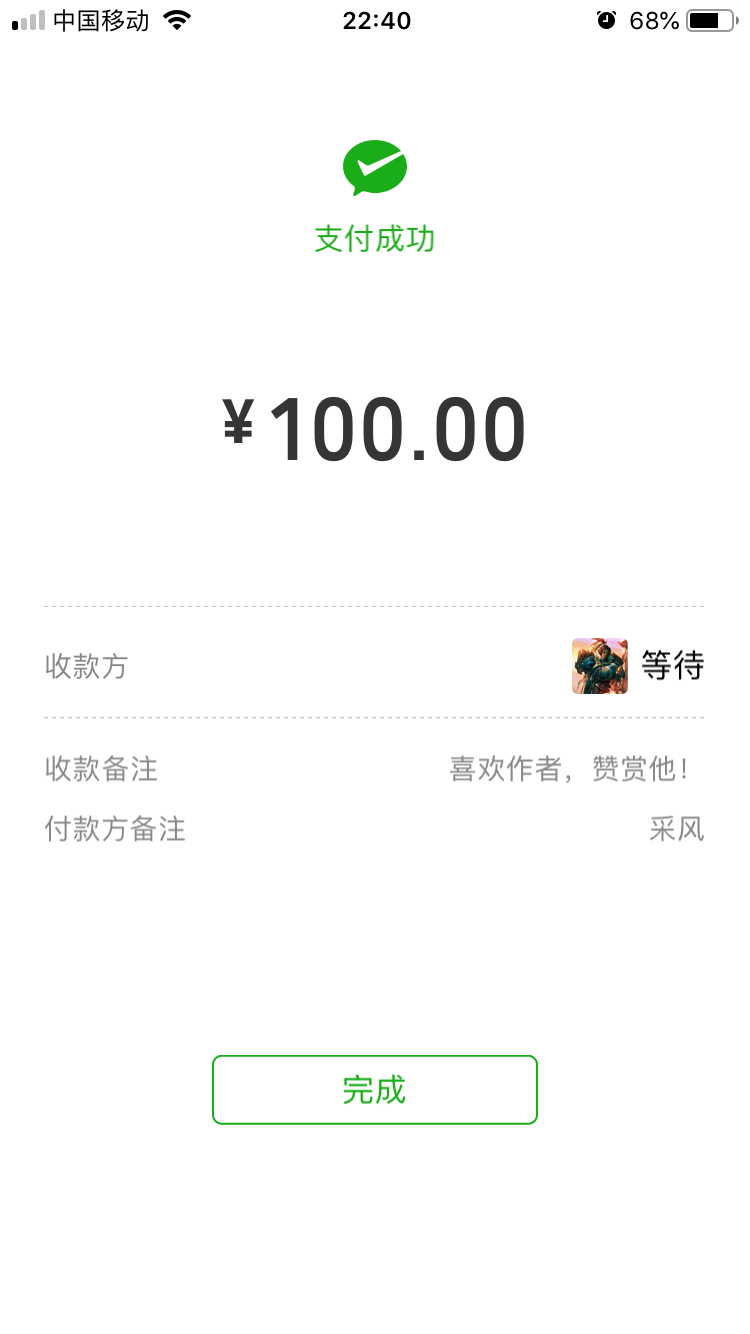Click the green payment success checkmark icon
The height and width of the screenshot is (1334, 750).
coord(375,167)
